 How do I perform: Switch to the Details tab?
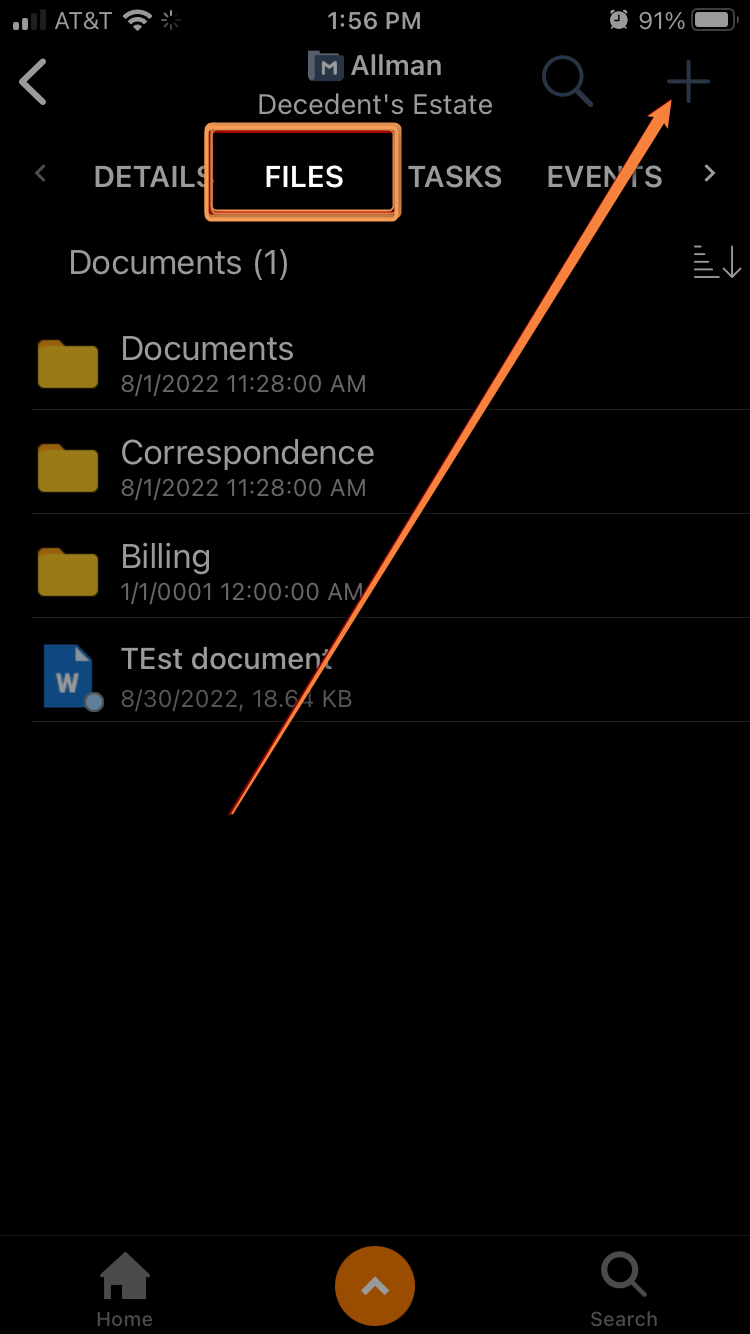pos(150,177)
